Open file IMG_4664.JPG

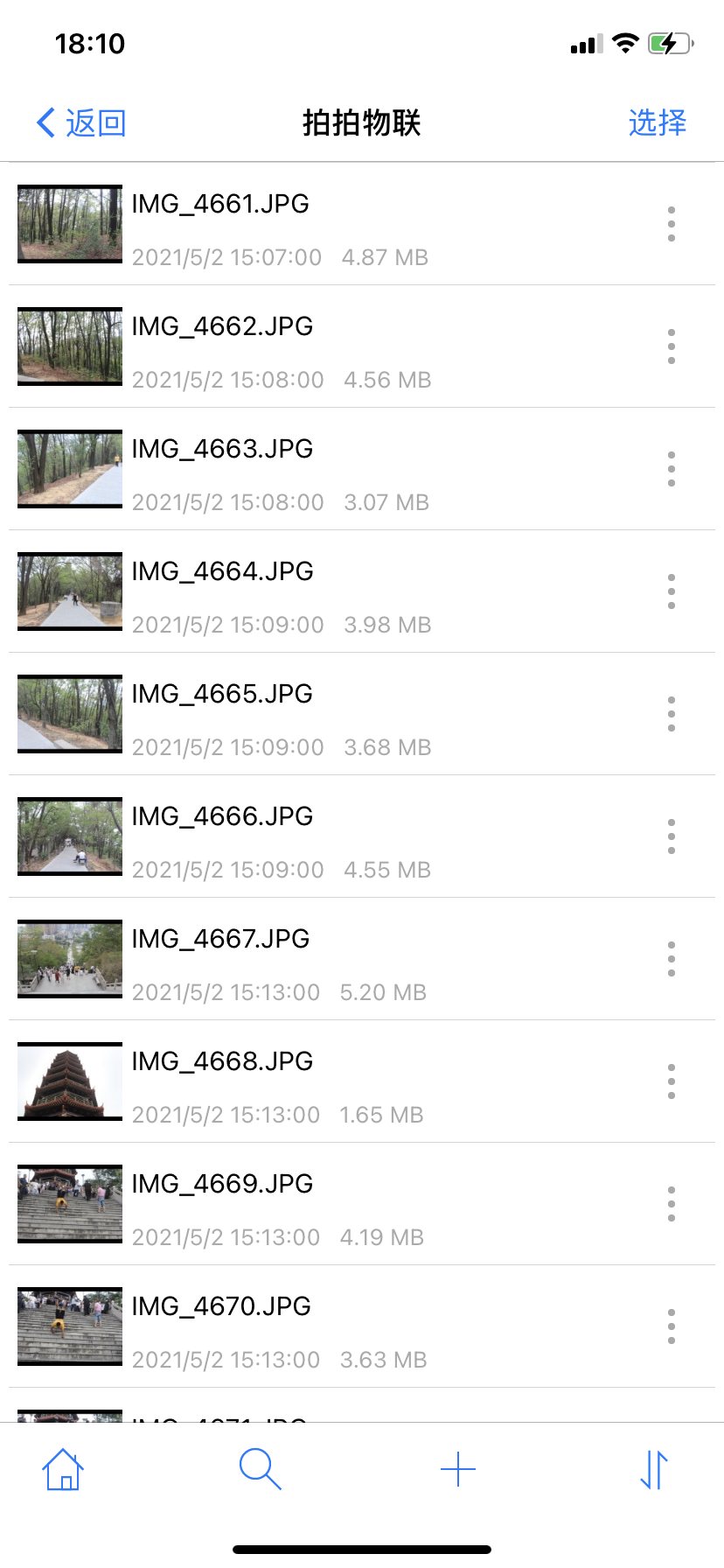[222, 572]
